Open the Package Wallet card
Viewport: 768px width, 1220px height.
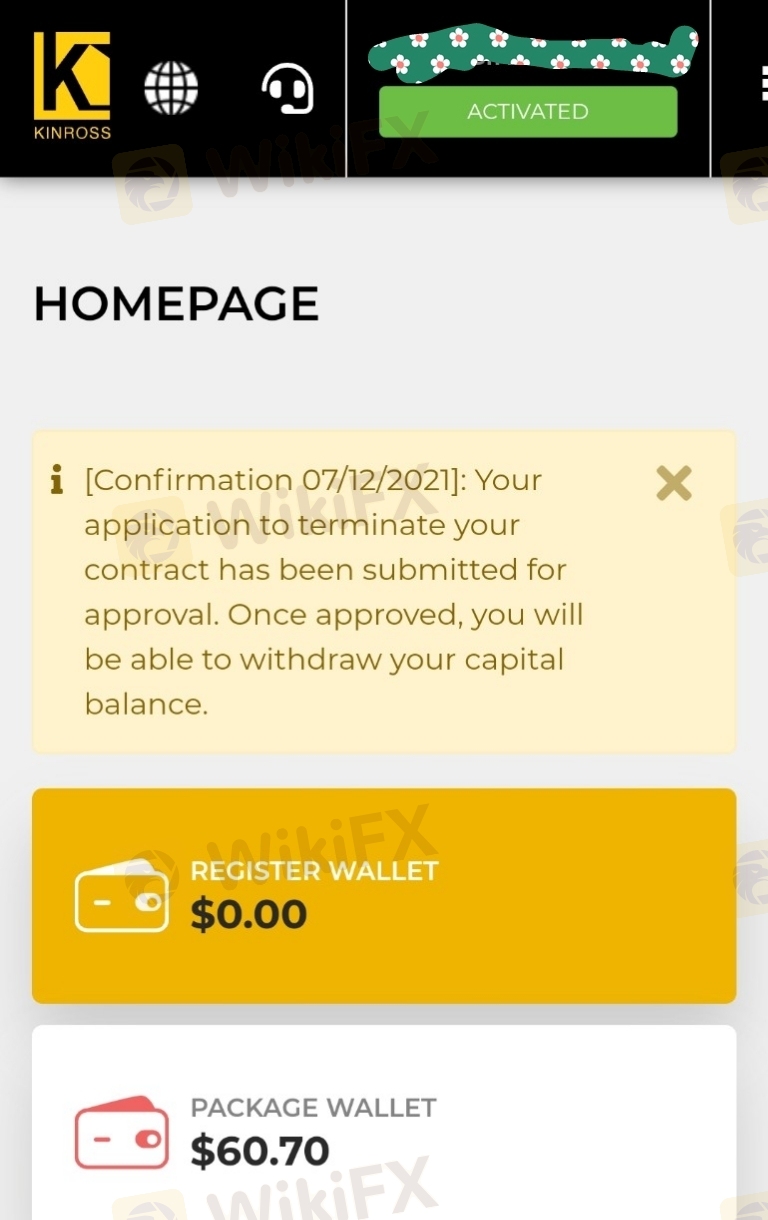coord(384,1130)
